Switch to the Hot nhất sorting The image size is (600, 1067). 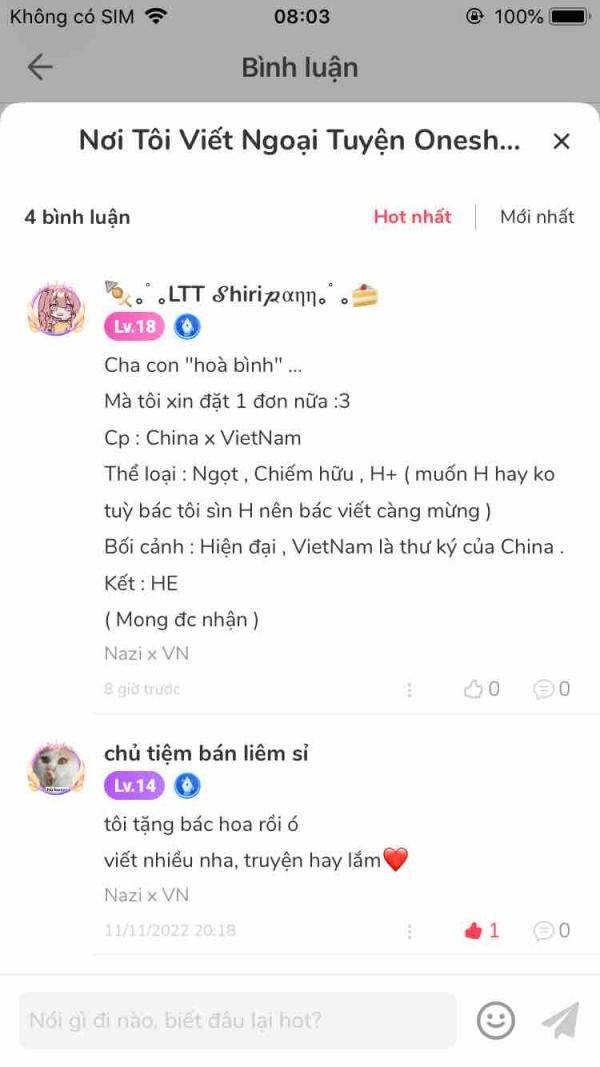(x=412, y=216)
